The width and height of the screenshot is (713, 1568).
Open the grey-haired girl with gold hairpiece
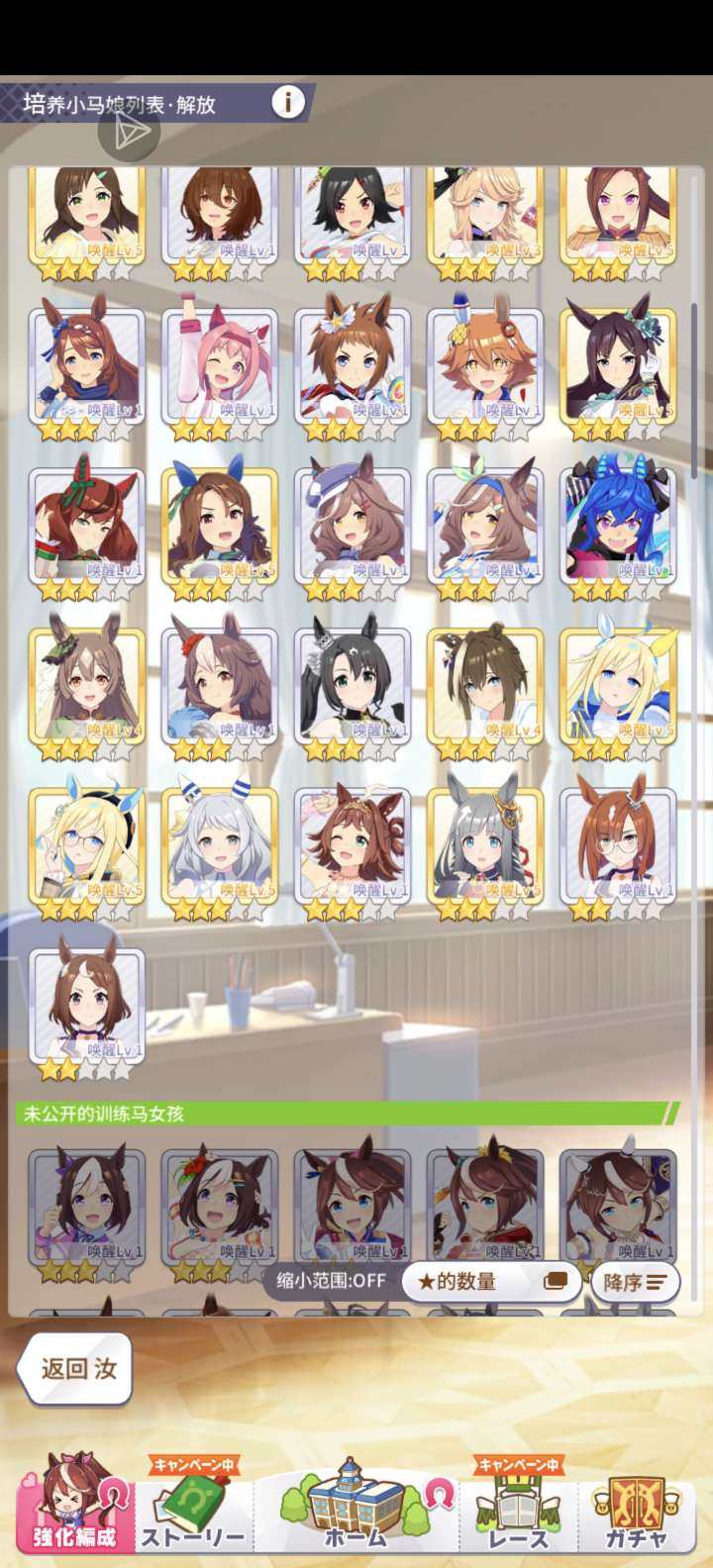coord(485,846)
